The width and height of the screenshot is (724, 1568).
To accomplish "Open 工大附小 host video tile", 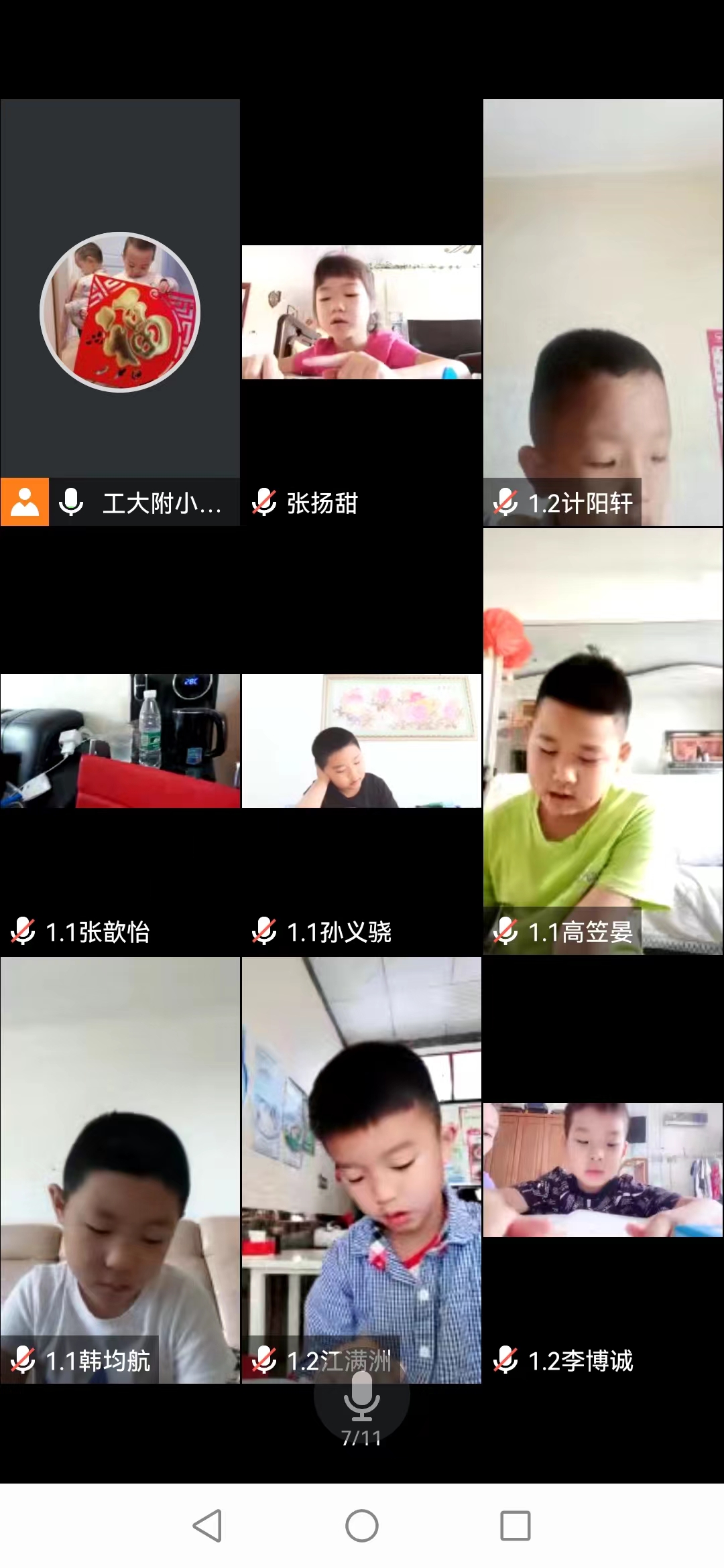I will [x=120, y=312].
